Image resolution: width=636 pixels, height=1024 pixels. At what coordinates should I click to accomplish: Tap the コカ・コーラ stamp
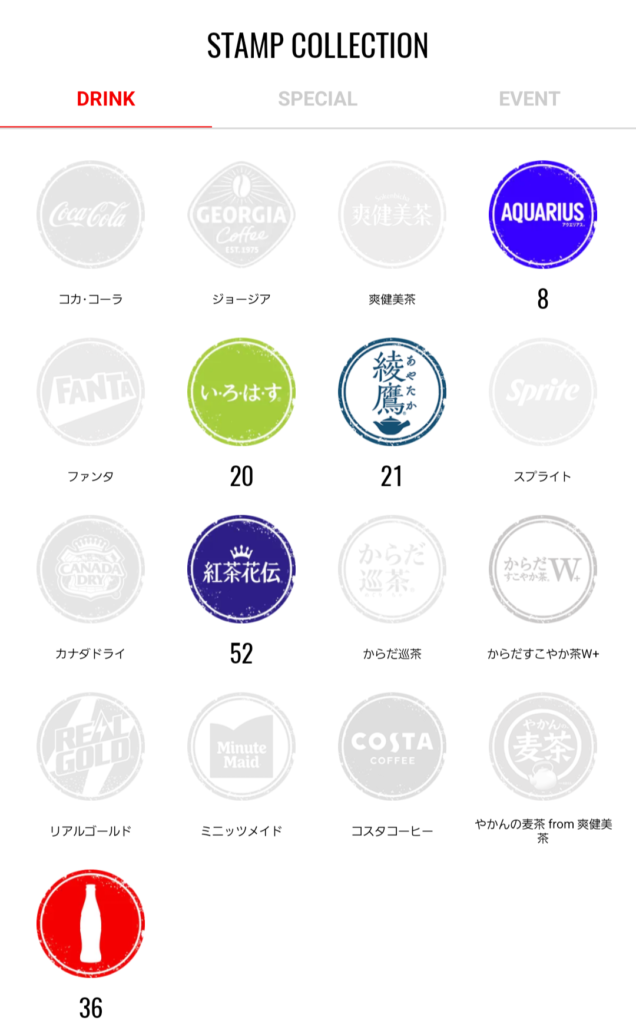click(91, 214)
